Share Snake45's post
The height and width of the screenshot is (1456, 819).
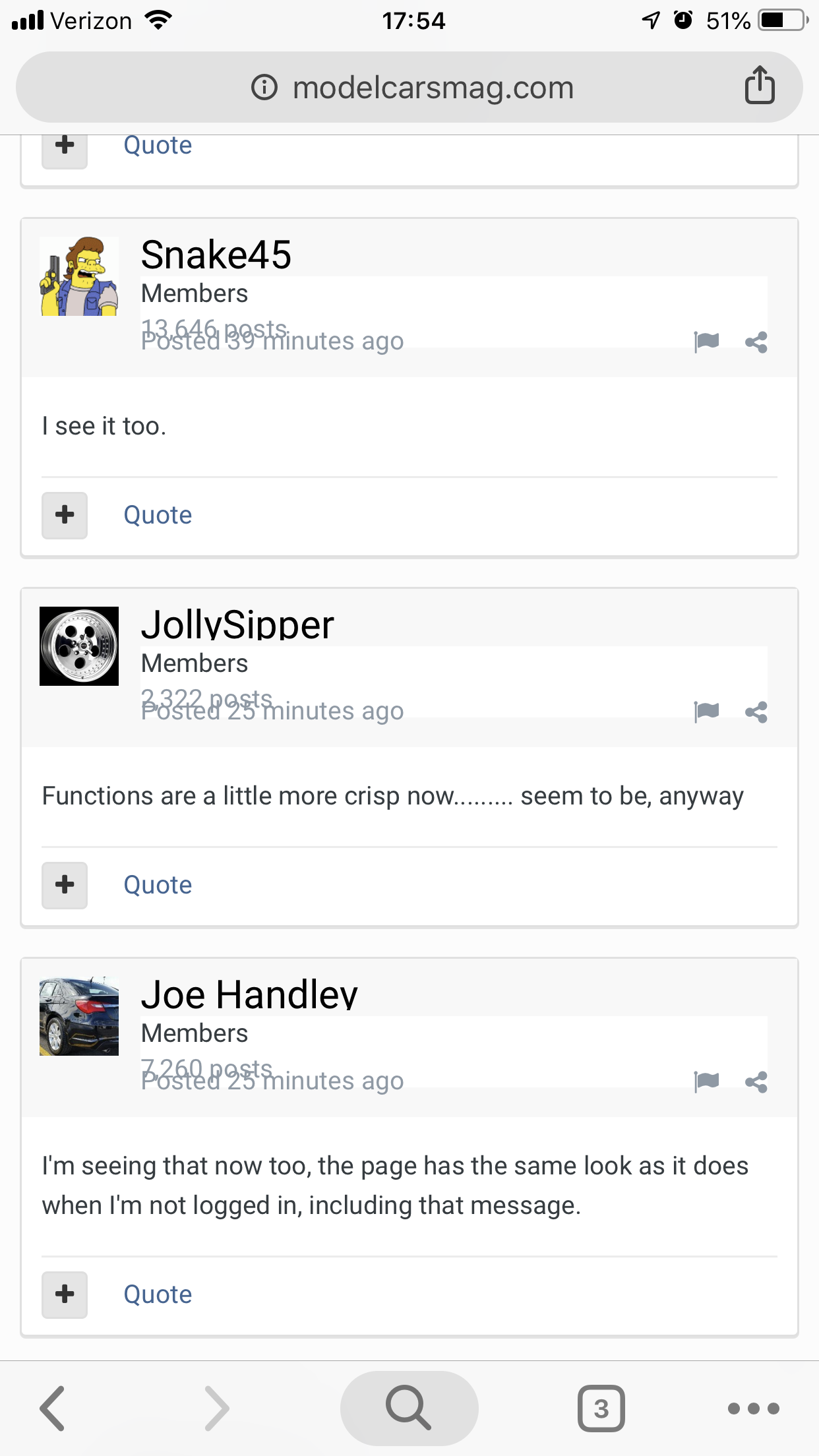point(756,342)
